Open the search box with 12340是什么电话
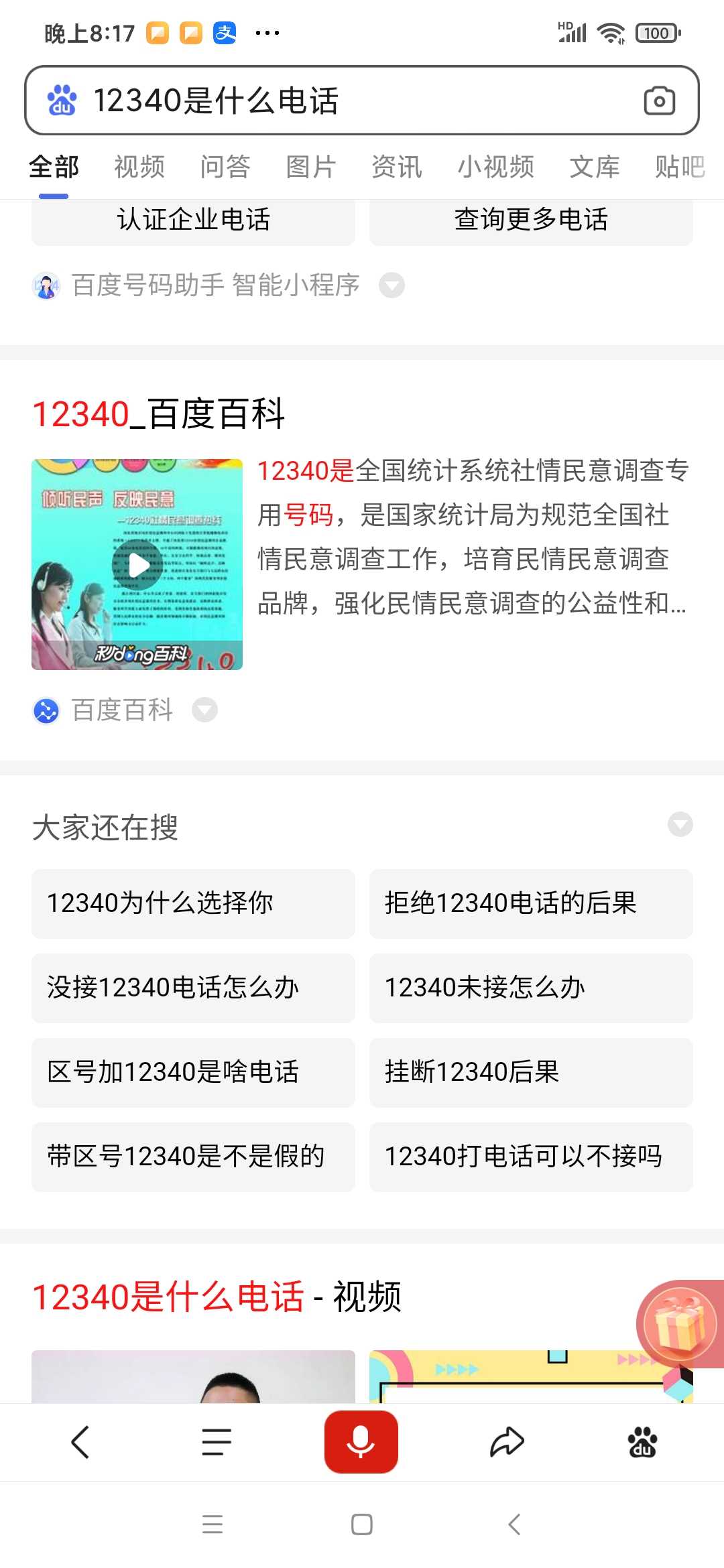Viewport: 724px width, 1568px height. [x=362, y=101]
